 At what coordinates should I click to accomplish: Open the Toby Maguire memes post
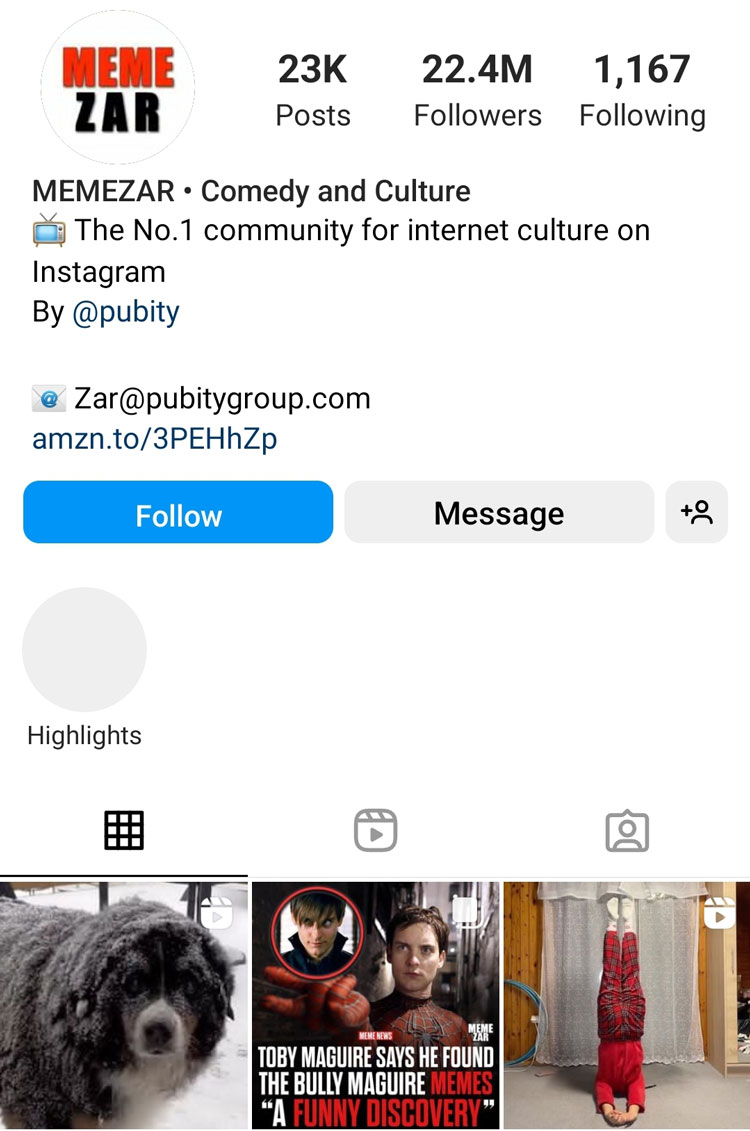(x=375, y=1005)
